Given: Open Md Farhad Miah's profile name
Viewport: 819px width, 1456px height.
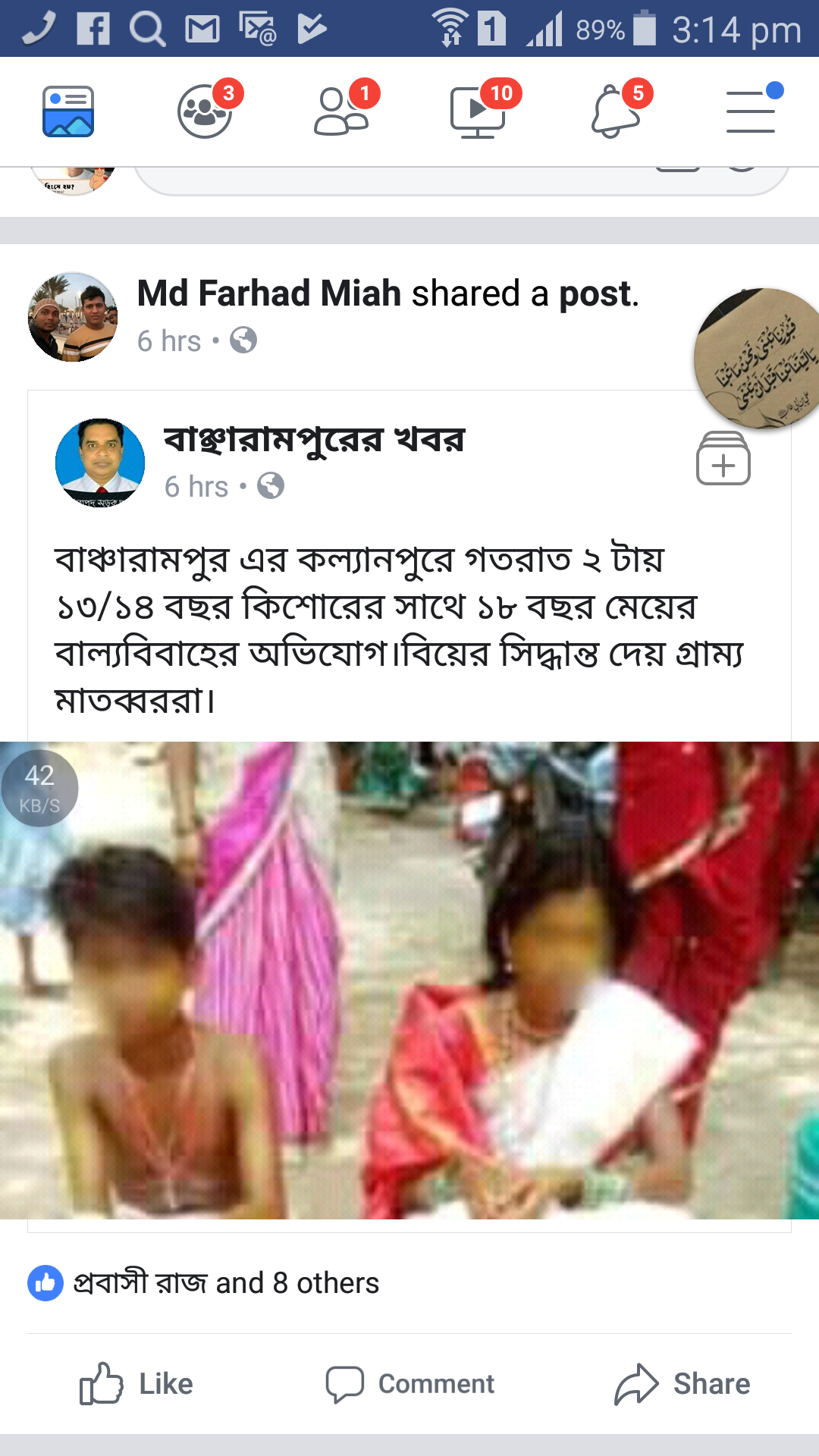Looking at the screenshot, I should coord(269,293).
